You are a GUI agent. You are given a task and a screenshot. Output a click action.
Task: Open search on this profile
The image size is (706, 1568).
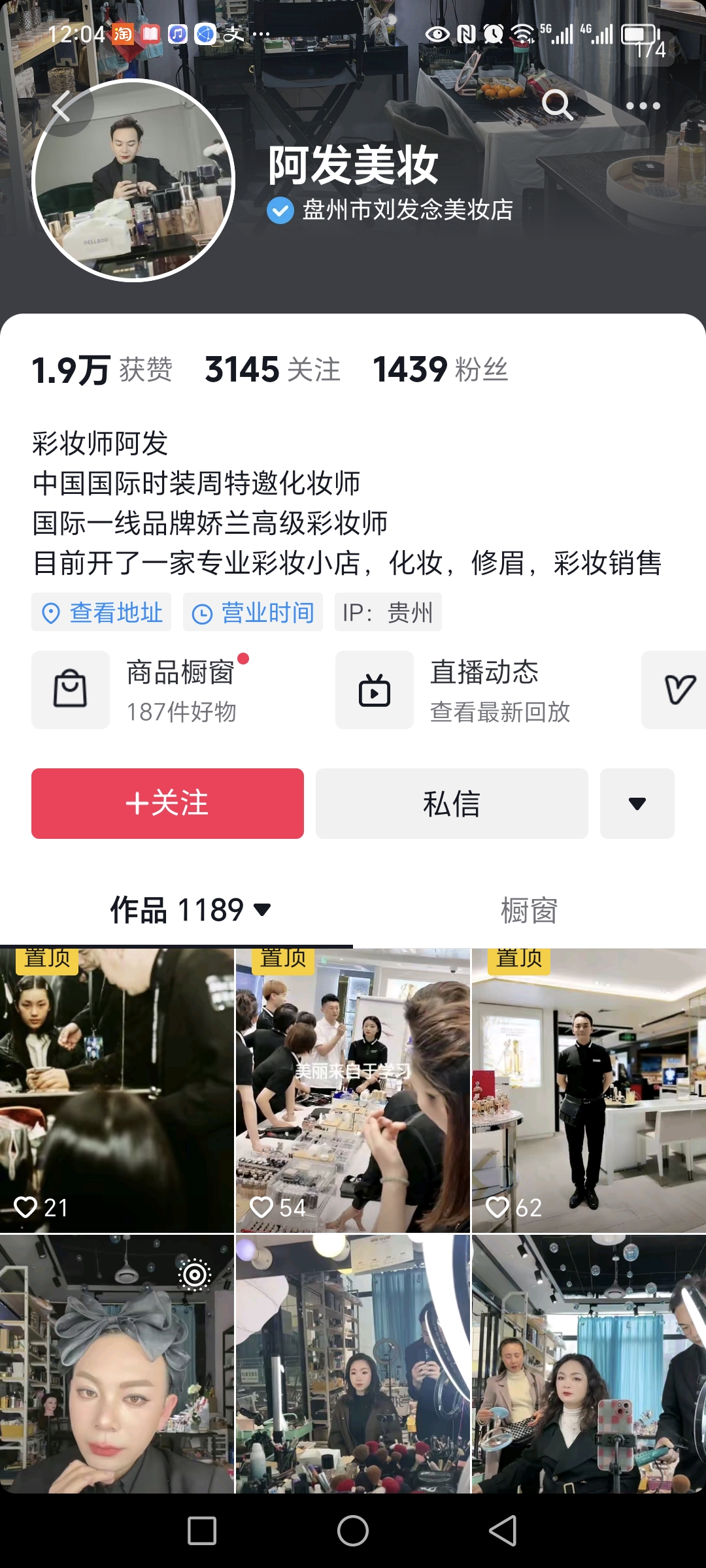tap(558, 105)
